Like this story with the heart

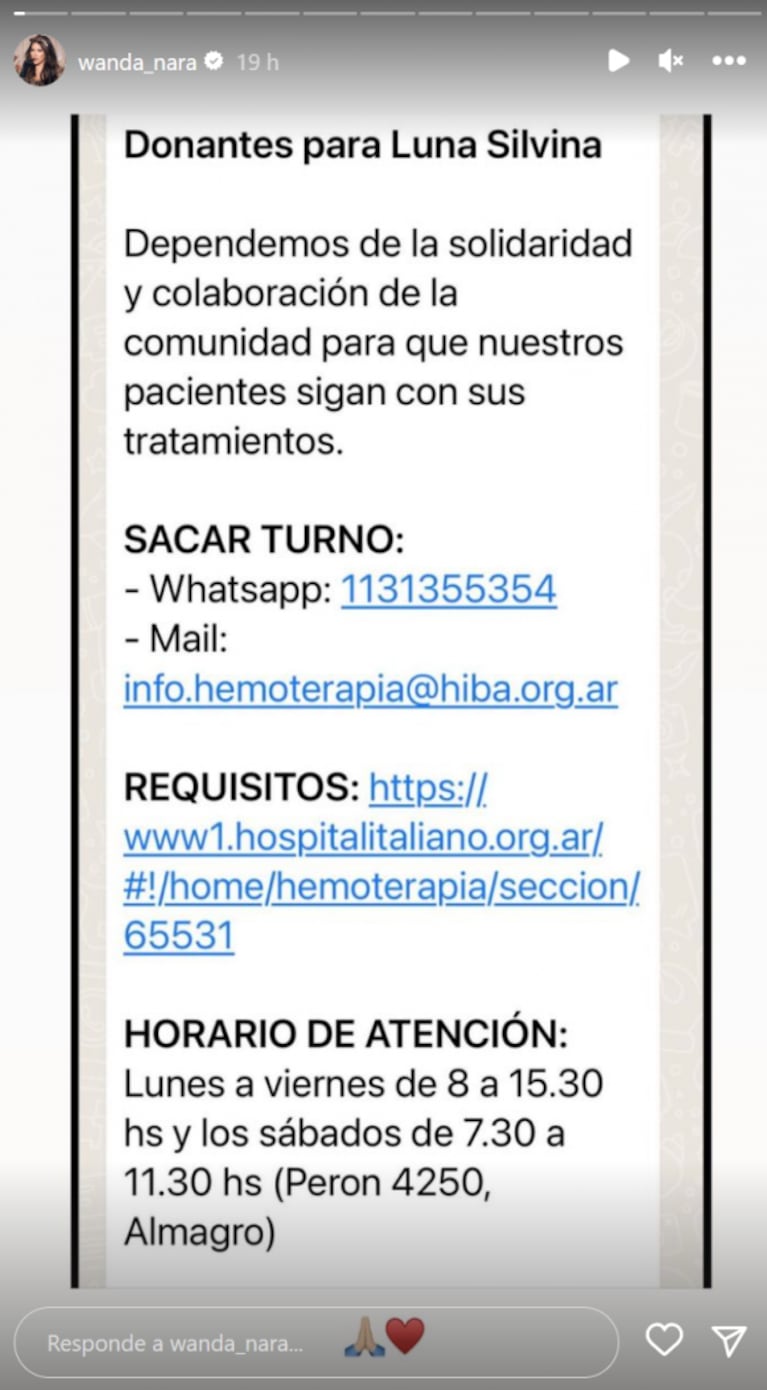(x=664, y=1341)
